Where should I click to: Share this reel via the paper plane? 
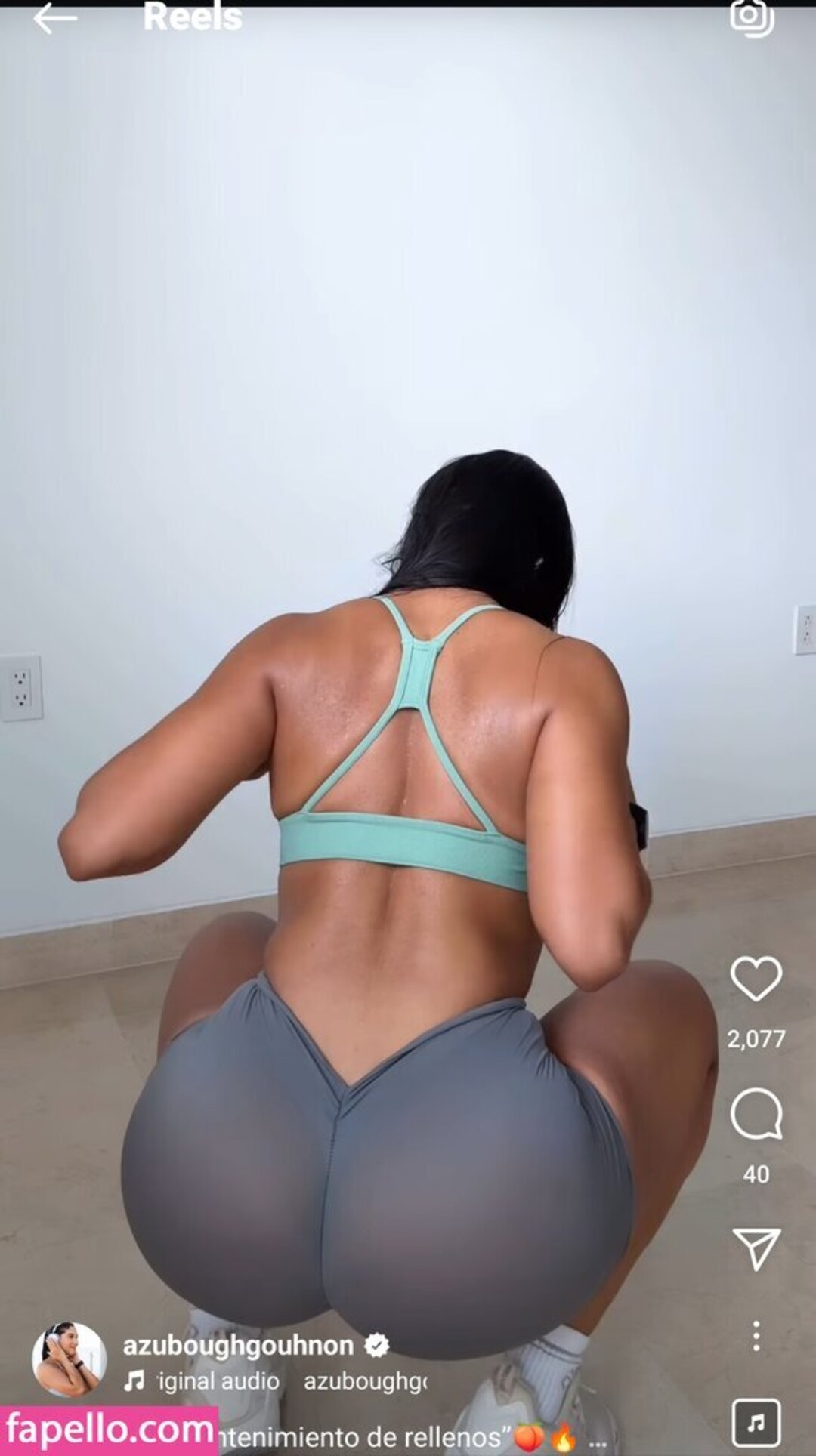click(756, 1248)
